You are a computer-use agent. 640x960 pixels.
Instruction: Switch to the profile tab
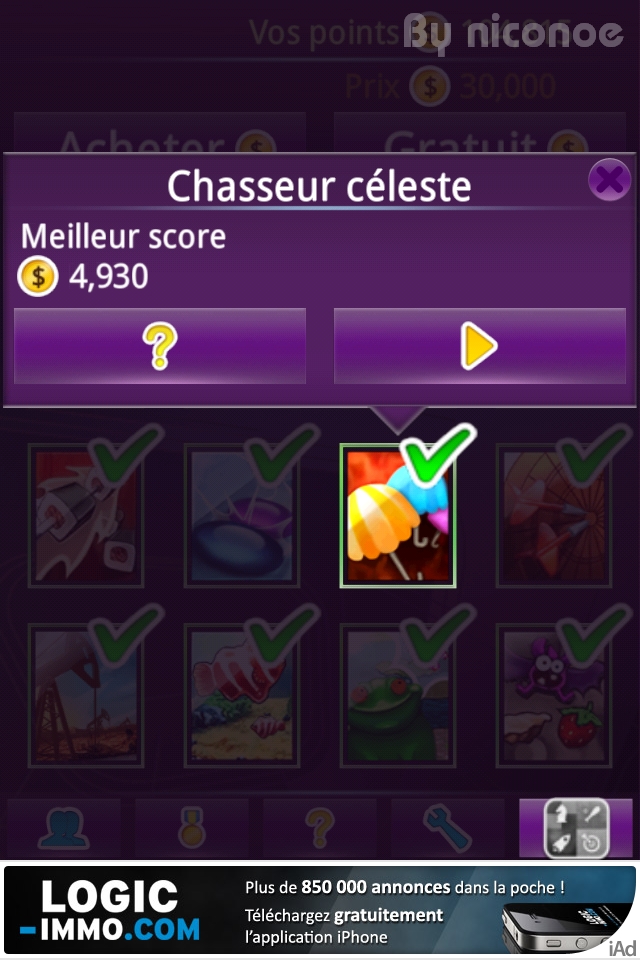click(64, 828)
